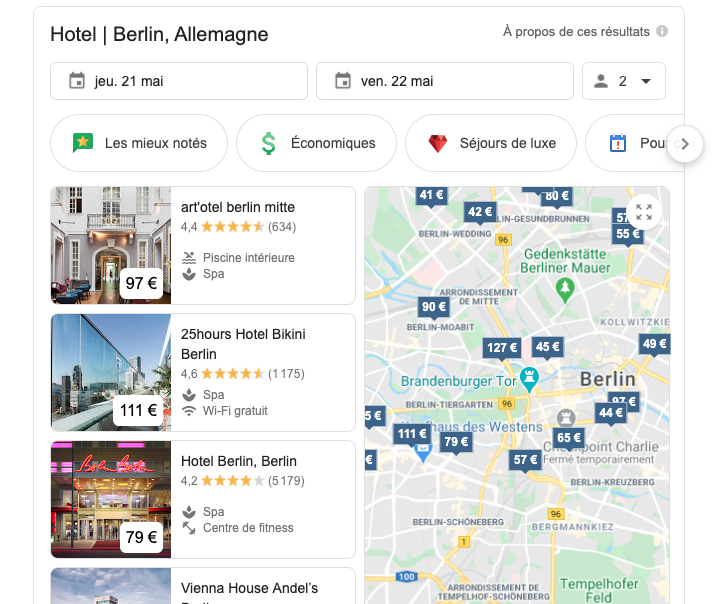Select the Les mieux notés filter chip
This screenshot has height=604, width=715.
click(x=139, y=143)
